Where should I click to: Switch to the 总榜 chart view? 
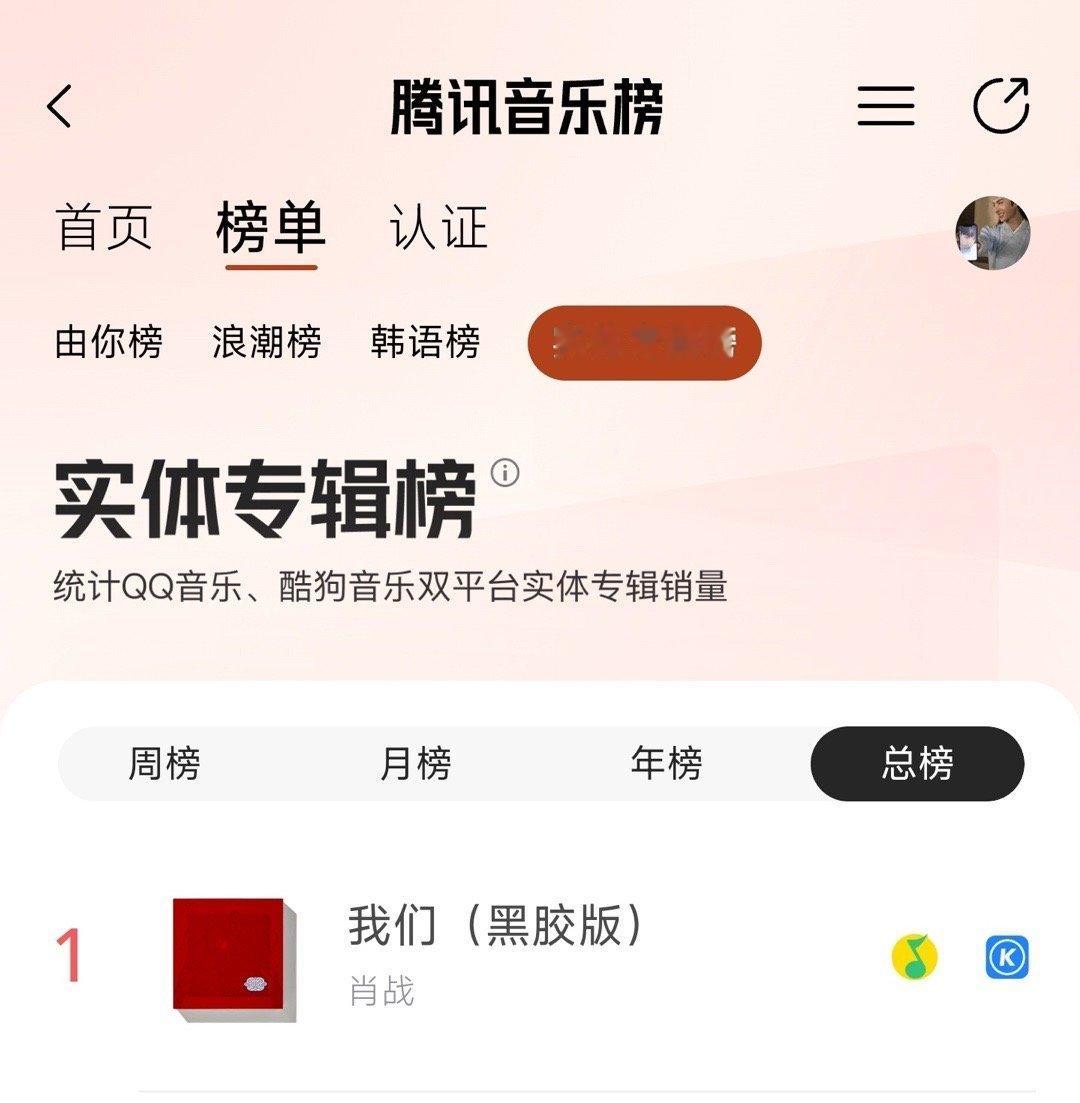point(916,763)
